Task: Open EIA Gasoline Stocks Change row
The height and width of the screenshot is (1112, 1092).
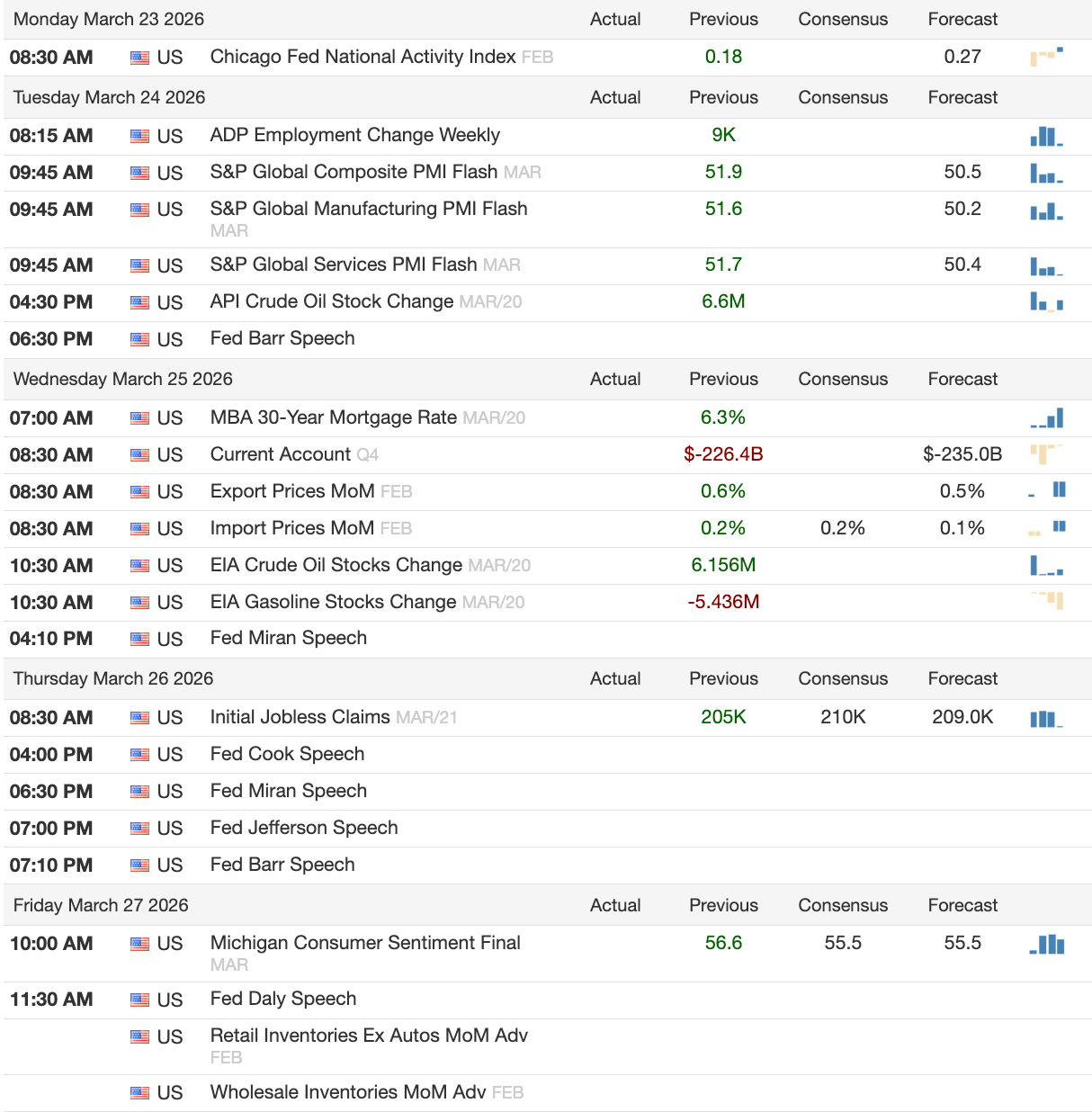Action: point(333,602)
